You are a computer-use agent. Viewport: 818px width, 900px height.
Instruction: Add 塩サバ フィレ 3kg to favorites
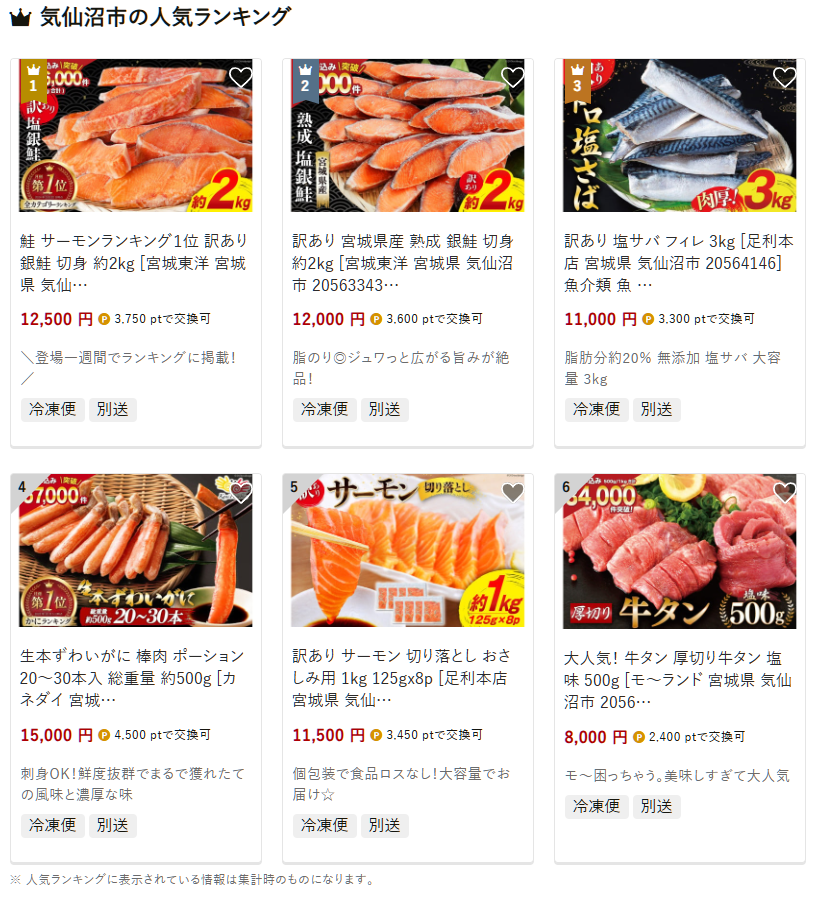click(x=784, y=78)
